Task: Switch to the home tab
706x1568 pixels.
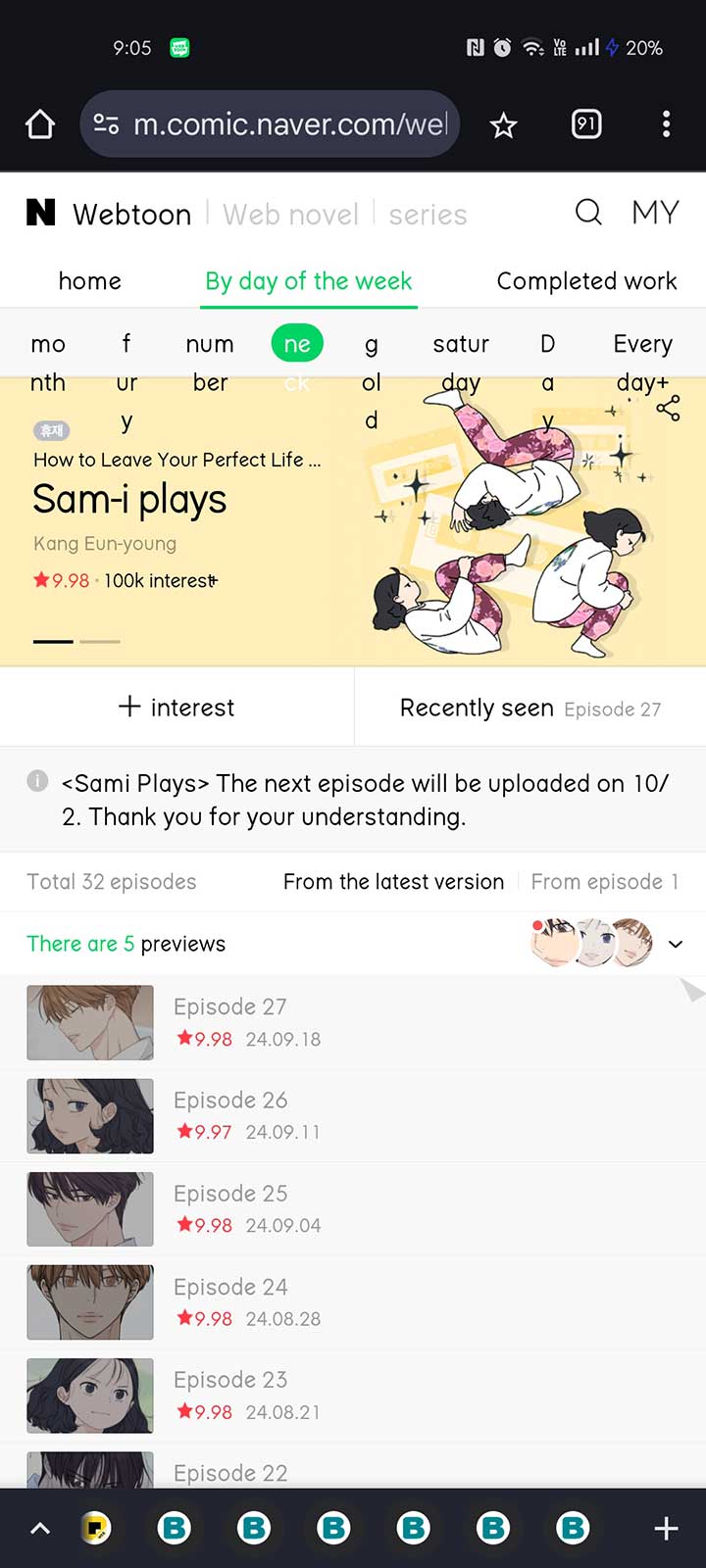Action: pos(90,281)
